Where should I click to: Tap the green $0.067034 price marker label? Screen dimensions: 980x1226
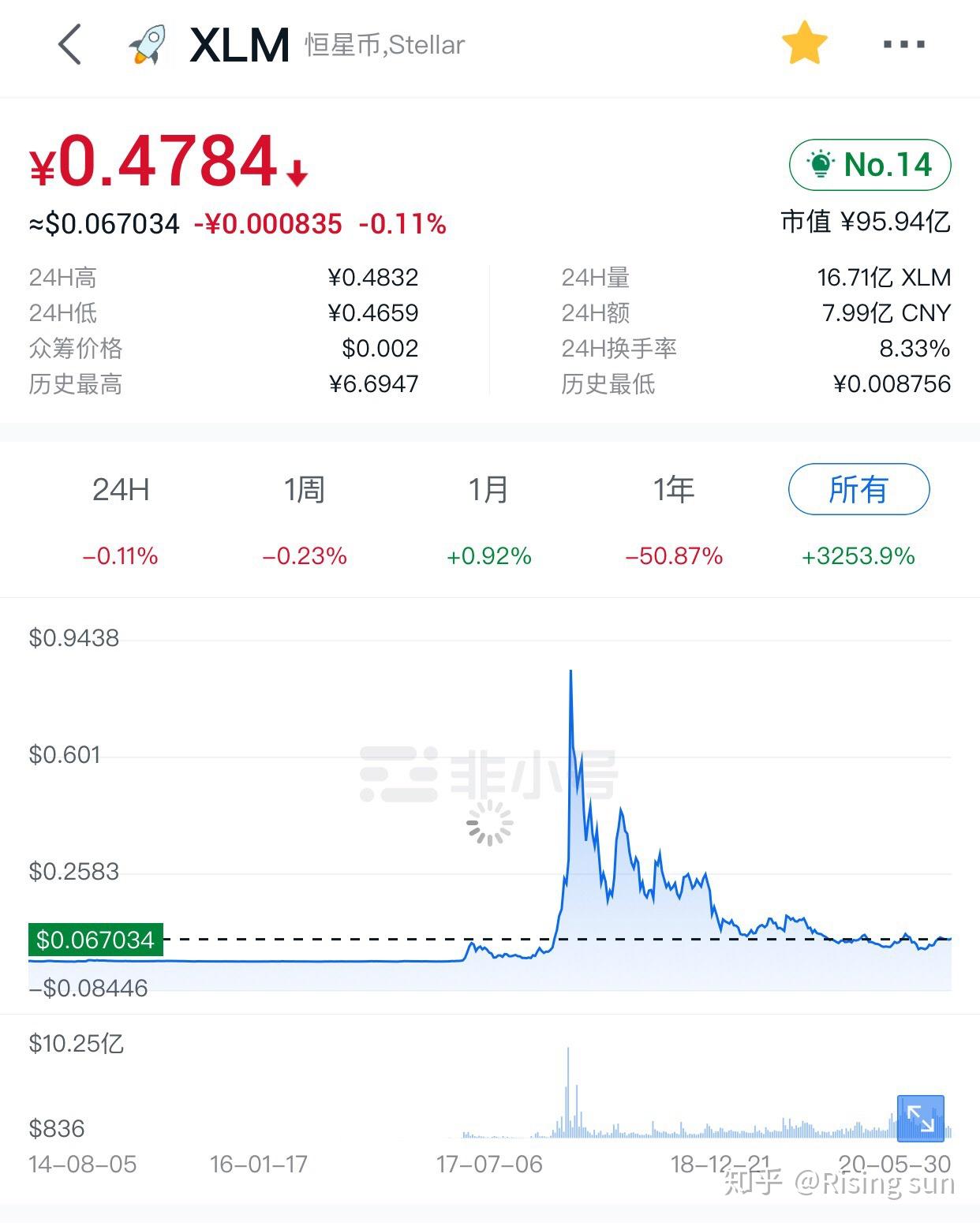[95, 940]
